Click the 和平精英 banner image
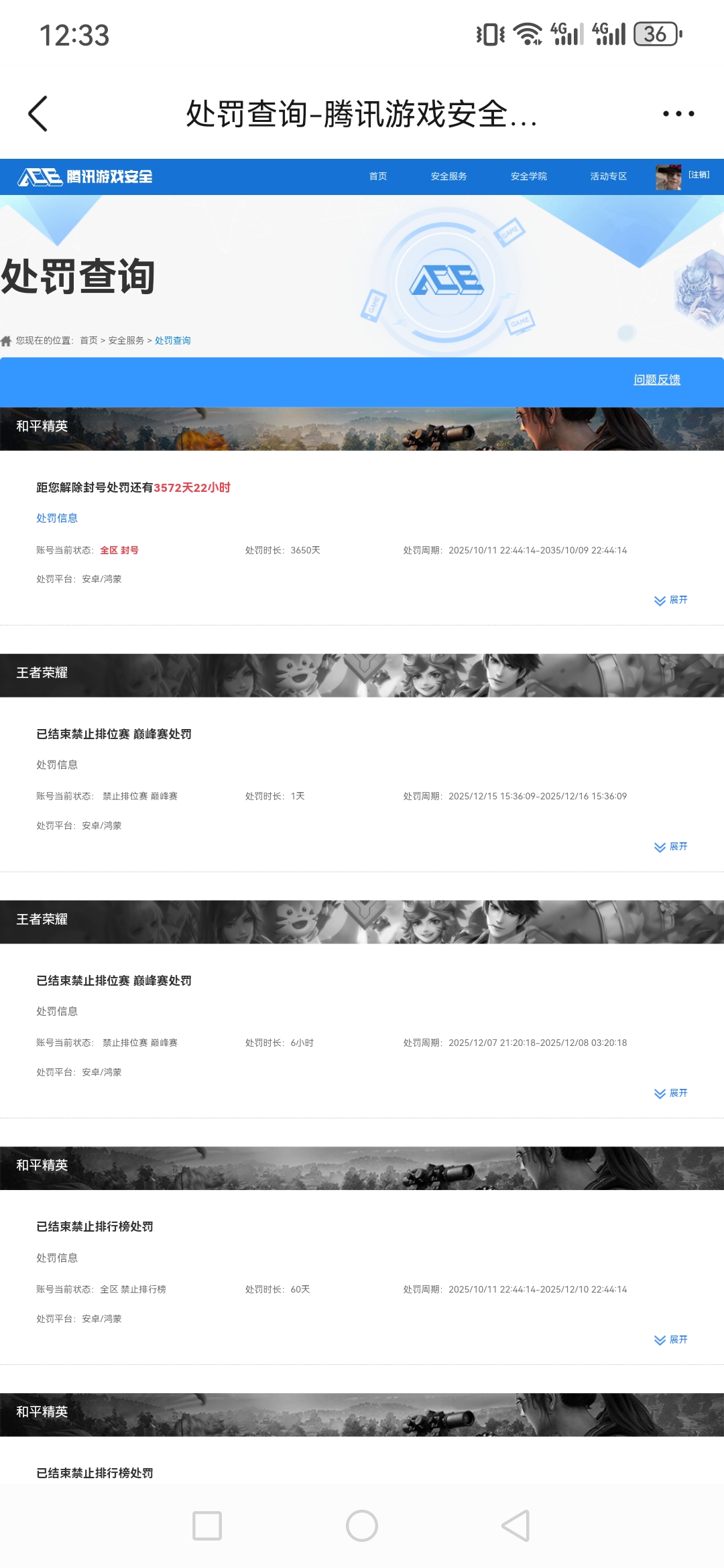724x1568 pixels. [362, 432]
